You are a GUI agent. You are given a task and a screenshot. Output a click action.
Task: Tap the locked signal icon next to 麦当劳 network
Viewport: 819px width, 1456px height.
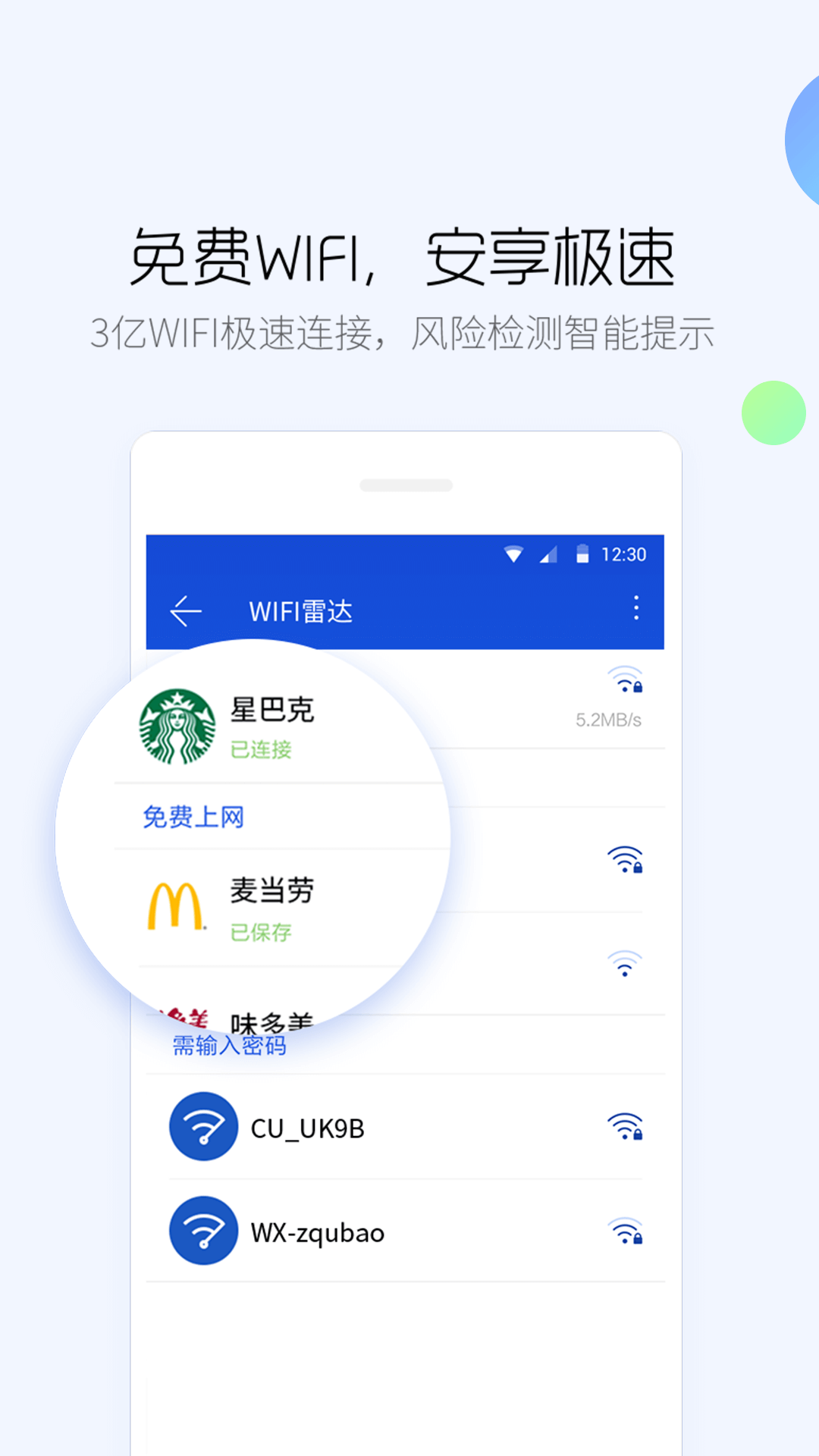pyautogui.click(x=625, y=859)
